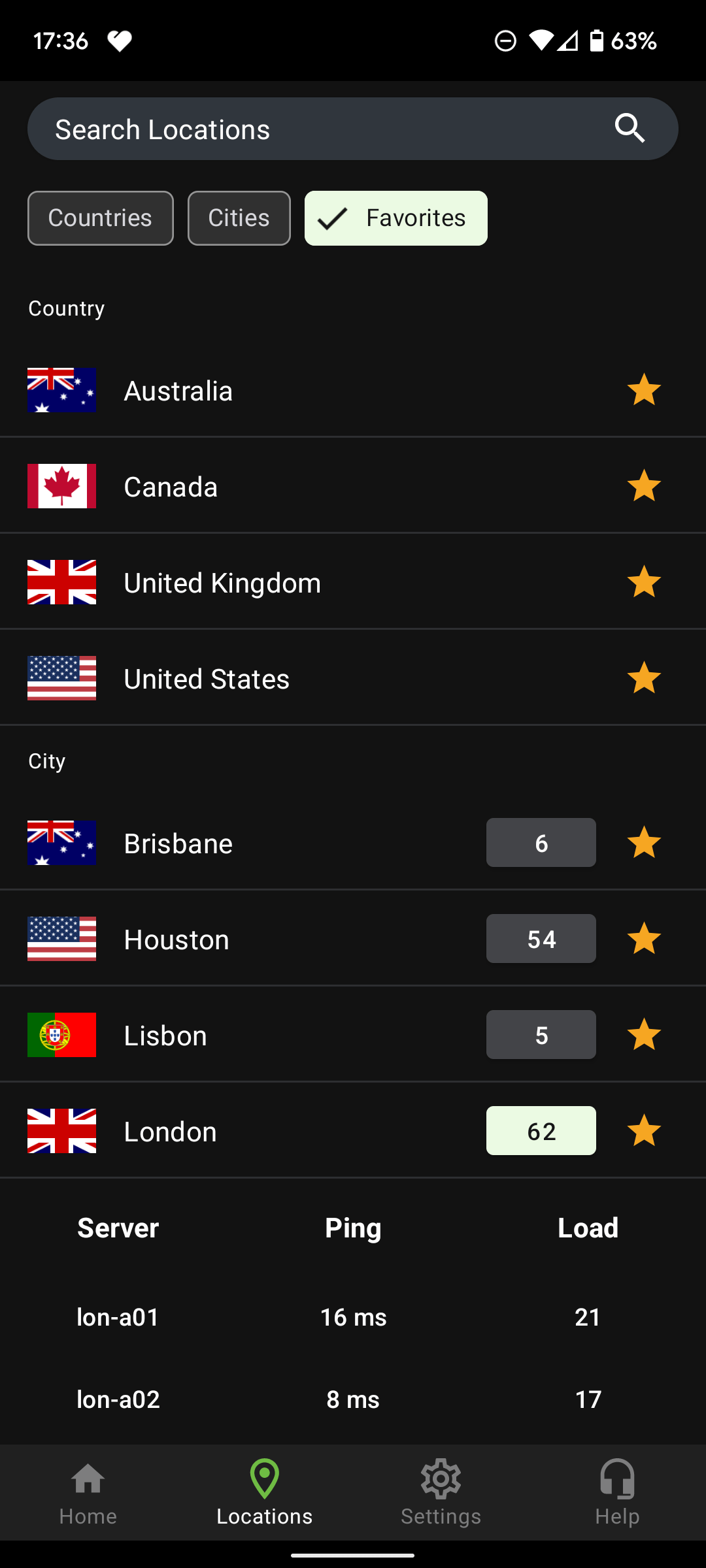Viewport: 706px width, 1568px height.
Task: Remove Australia's favorite star
Action: click(644, 390)
